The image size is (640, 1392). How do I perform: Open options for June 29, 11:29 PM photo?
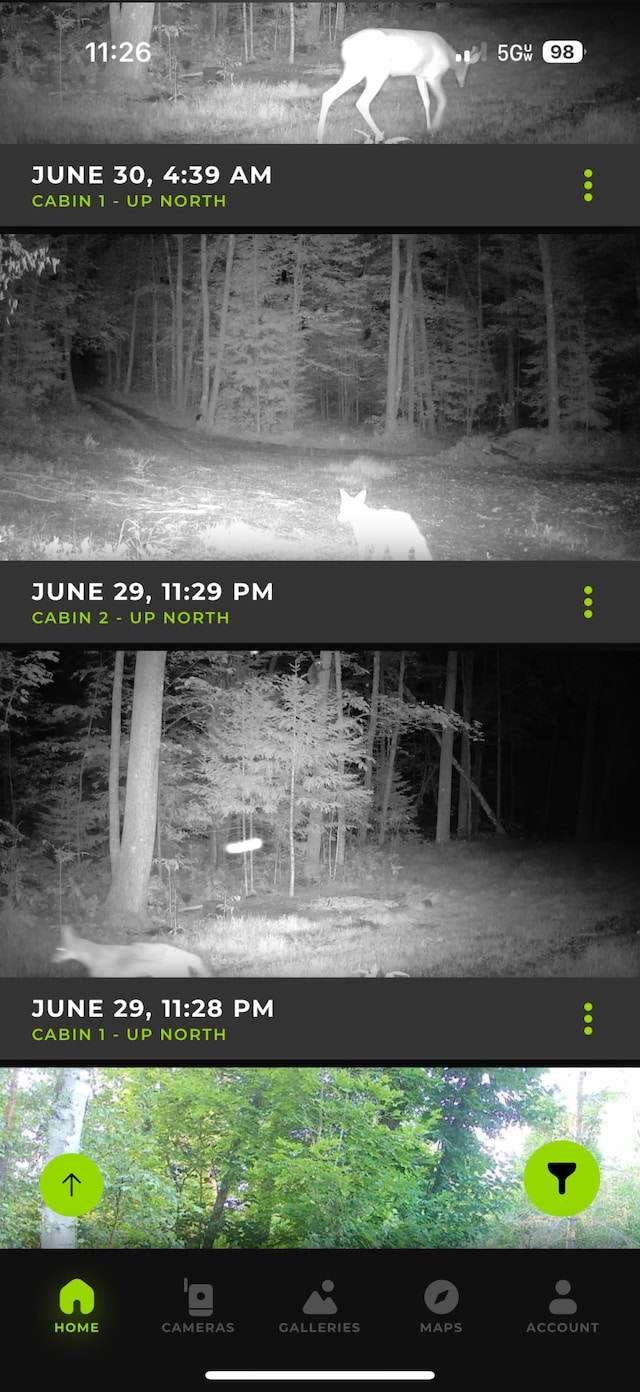(588, 602)
